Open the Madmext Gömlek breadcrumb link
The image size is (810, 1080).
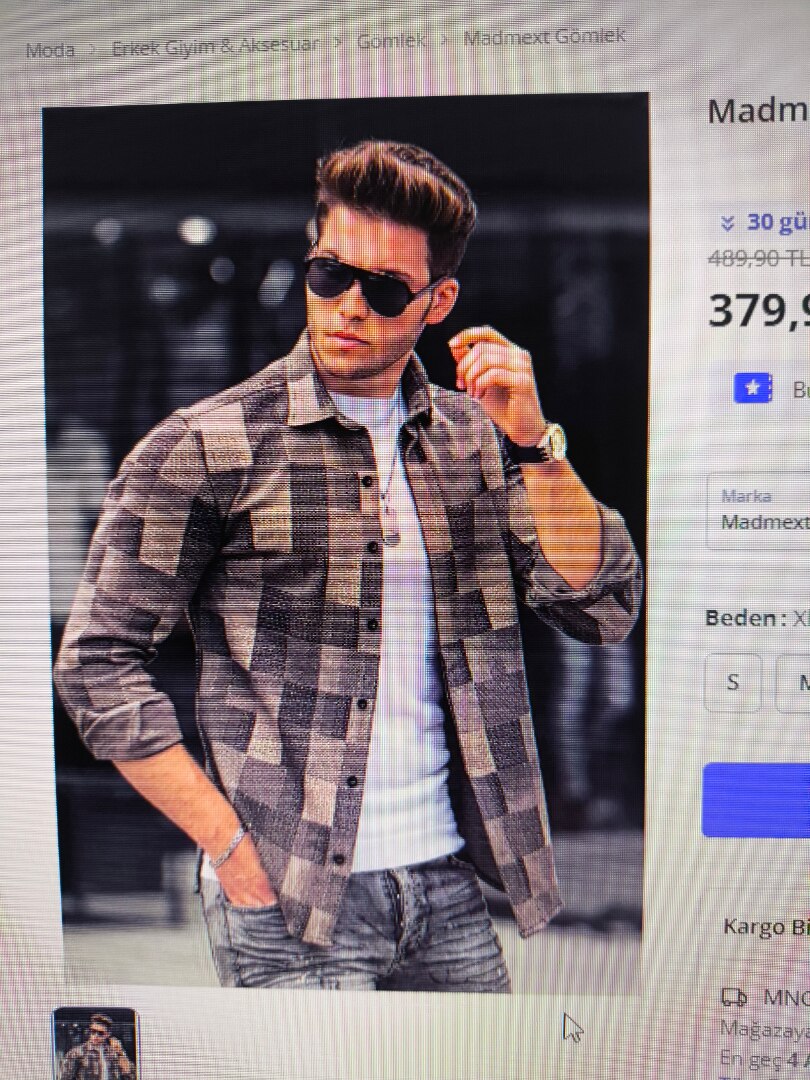[x=544, y=38]
